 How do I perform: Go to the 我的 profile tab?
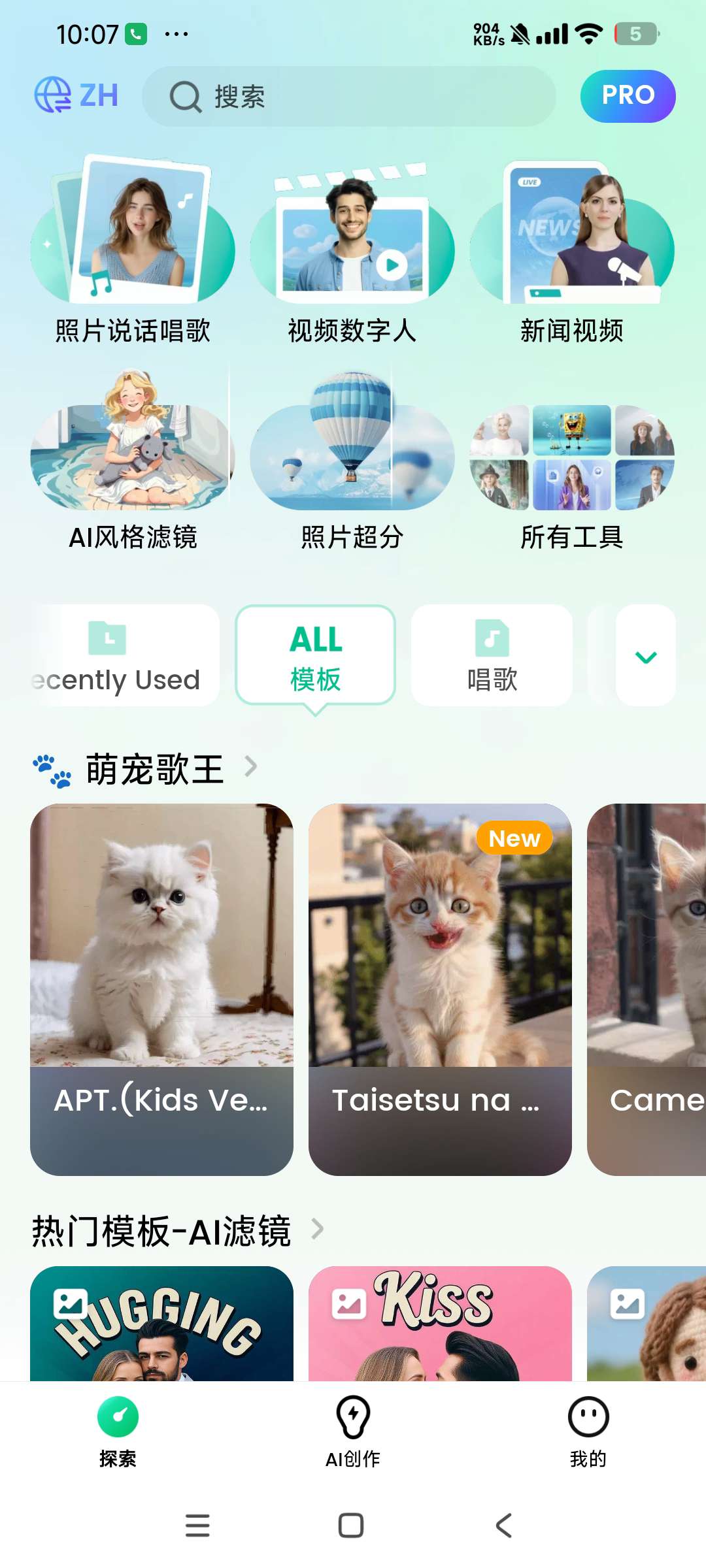click(588, 1431)
